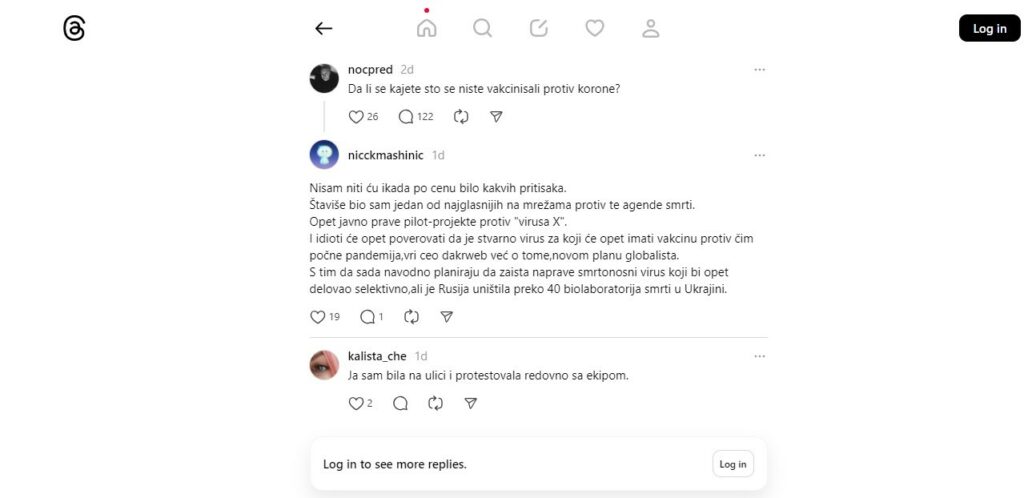Create a new thread

pos(539,28)
